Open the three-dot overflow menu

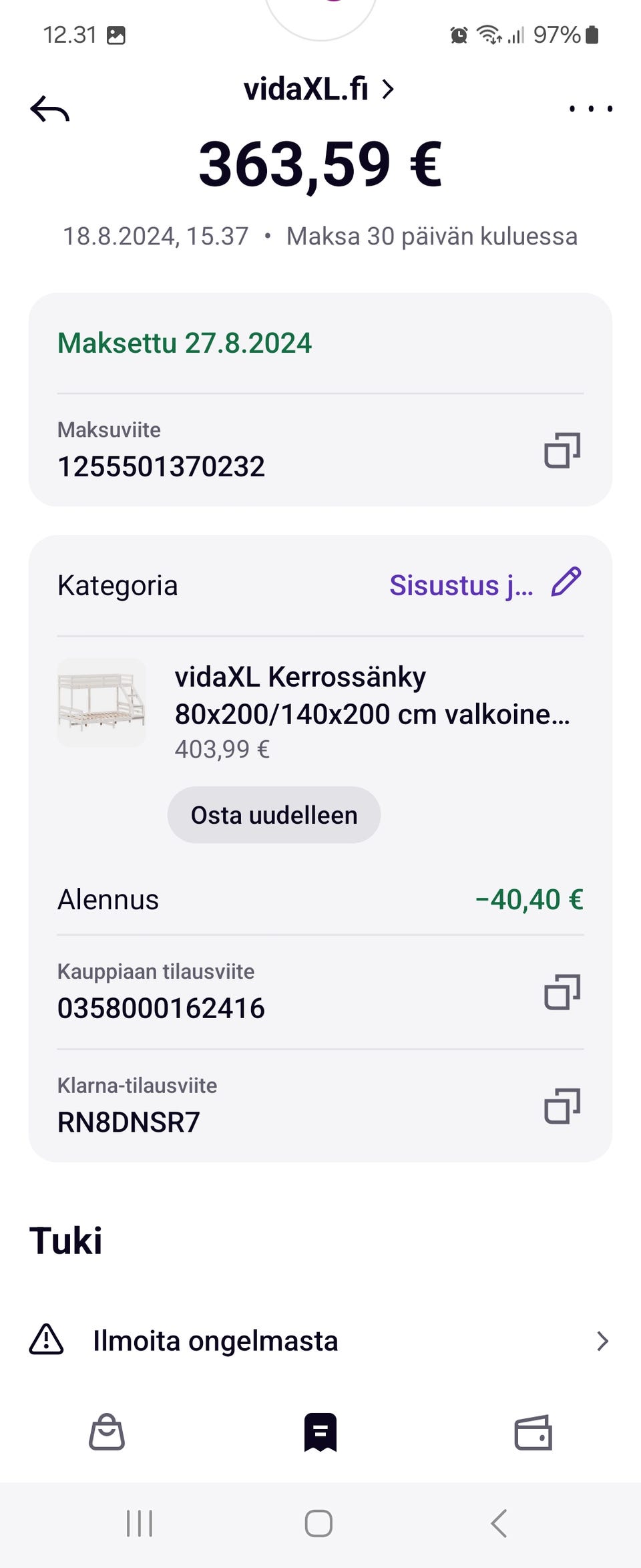[x=590, y=108]
